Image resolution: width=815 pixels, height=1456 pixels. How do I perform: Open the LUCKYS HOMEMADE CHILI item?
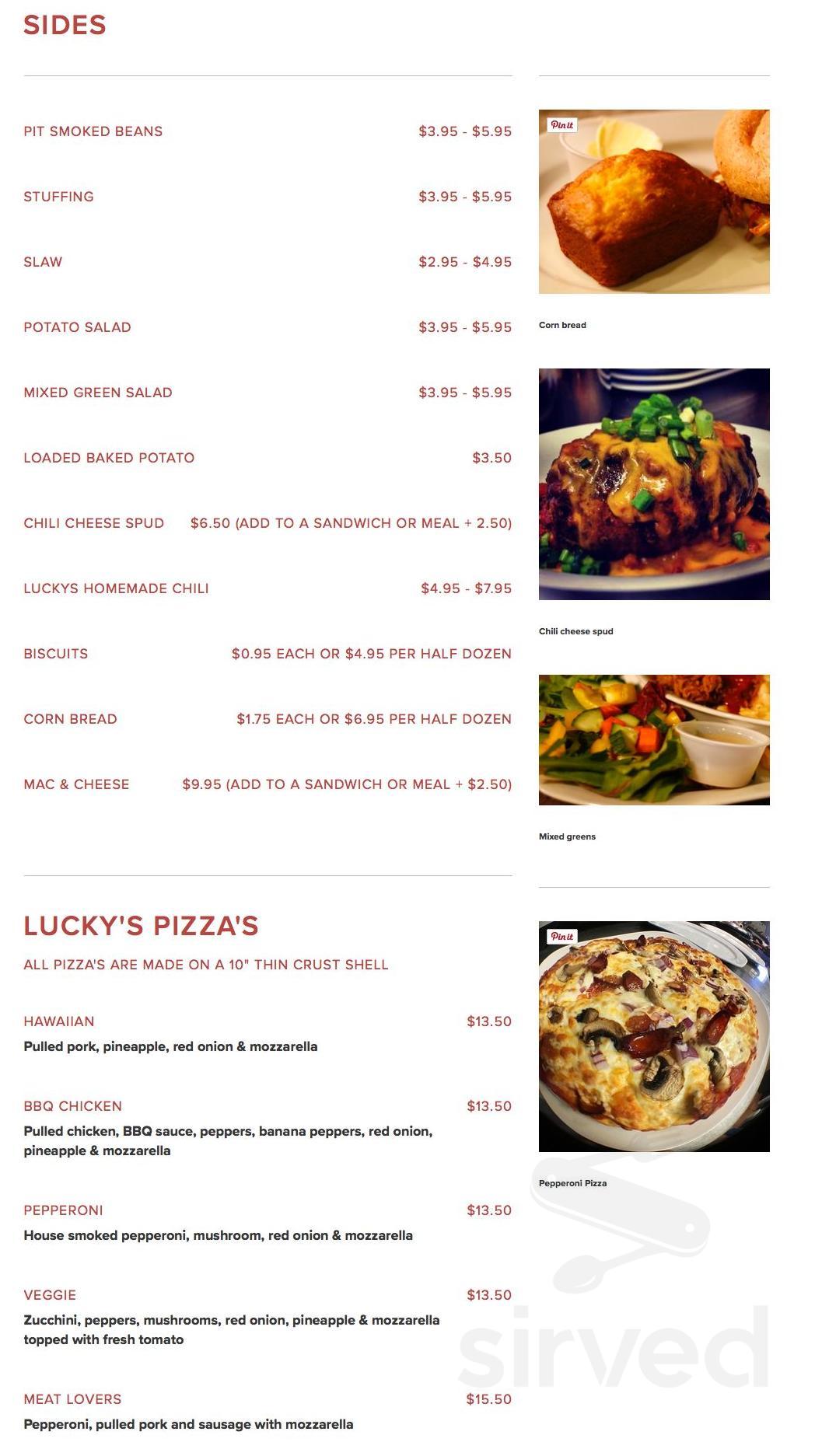pyautogui.click(x=115, y=588)
